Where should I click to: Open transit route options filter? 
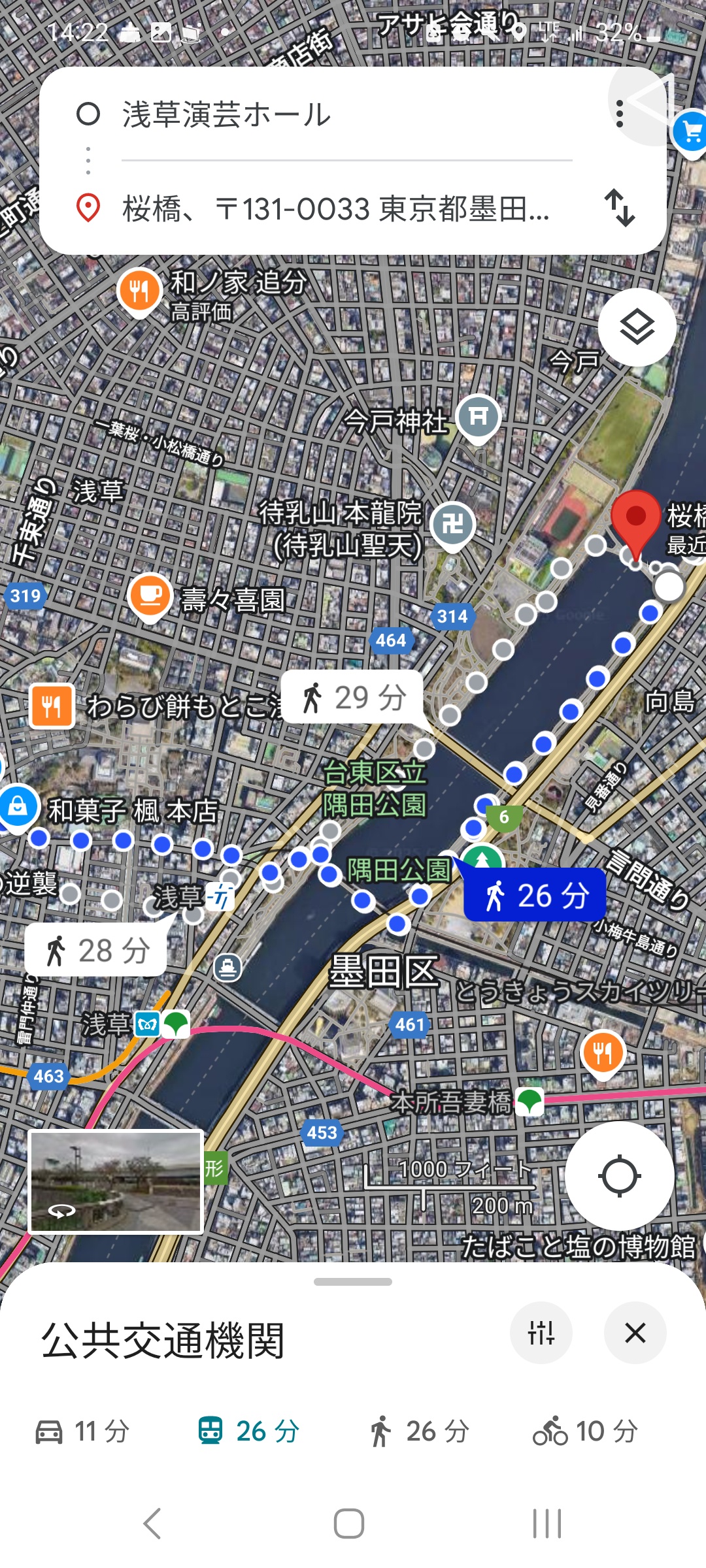[x=541, y=1332]
